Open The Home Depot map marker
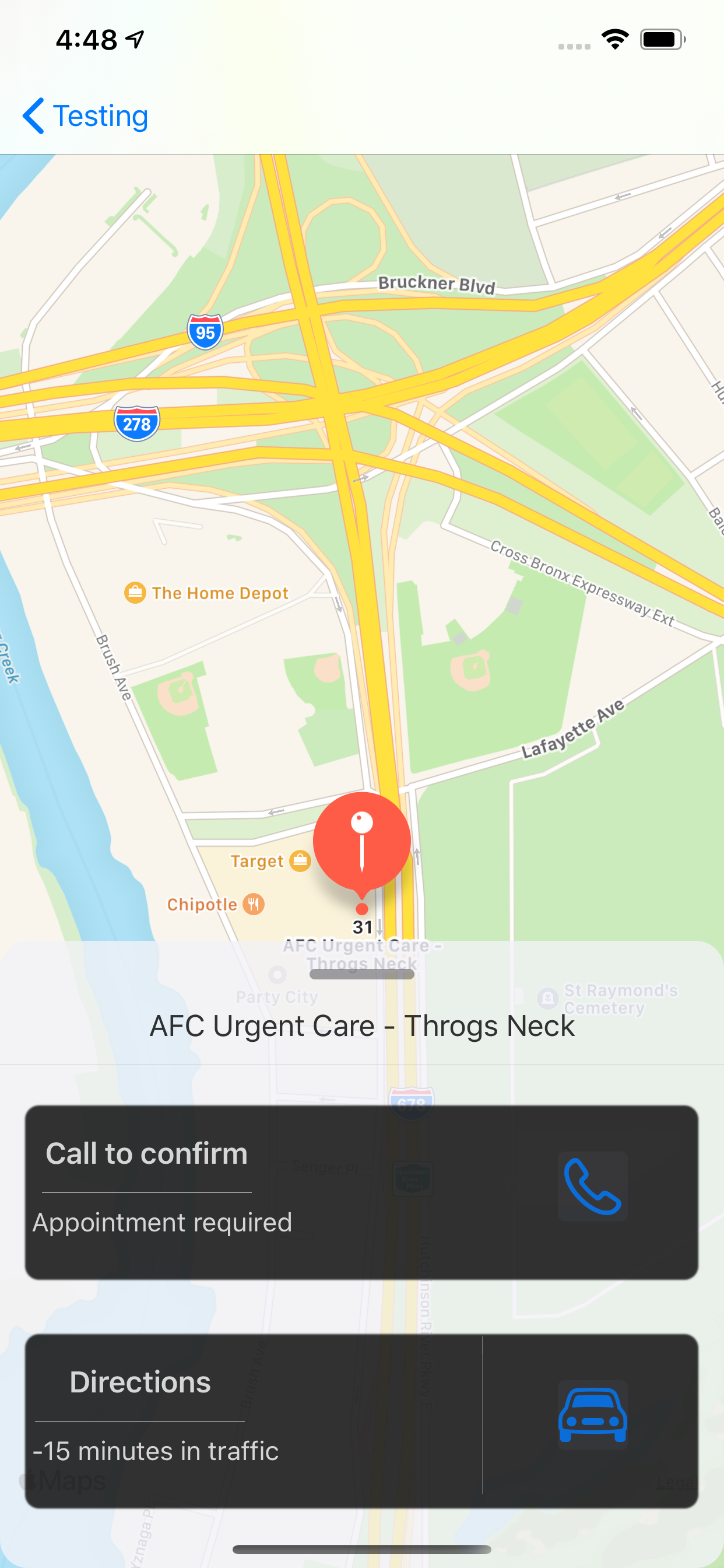Viewport: 724px width, 1568px height. point(135,592)
